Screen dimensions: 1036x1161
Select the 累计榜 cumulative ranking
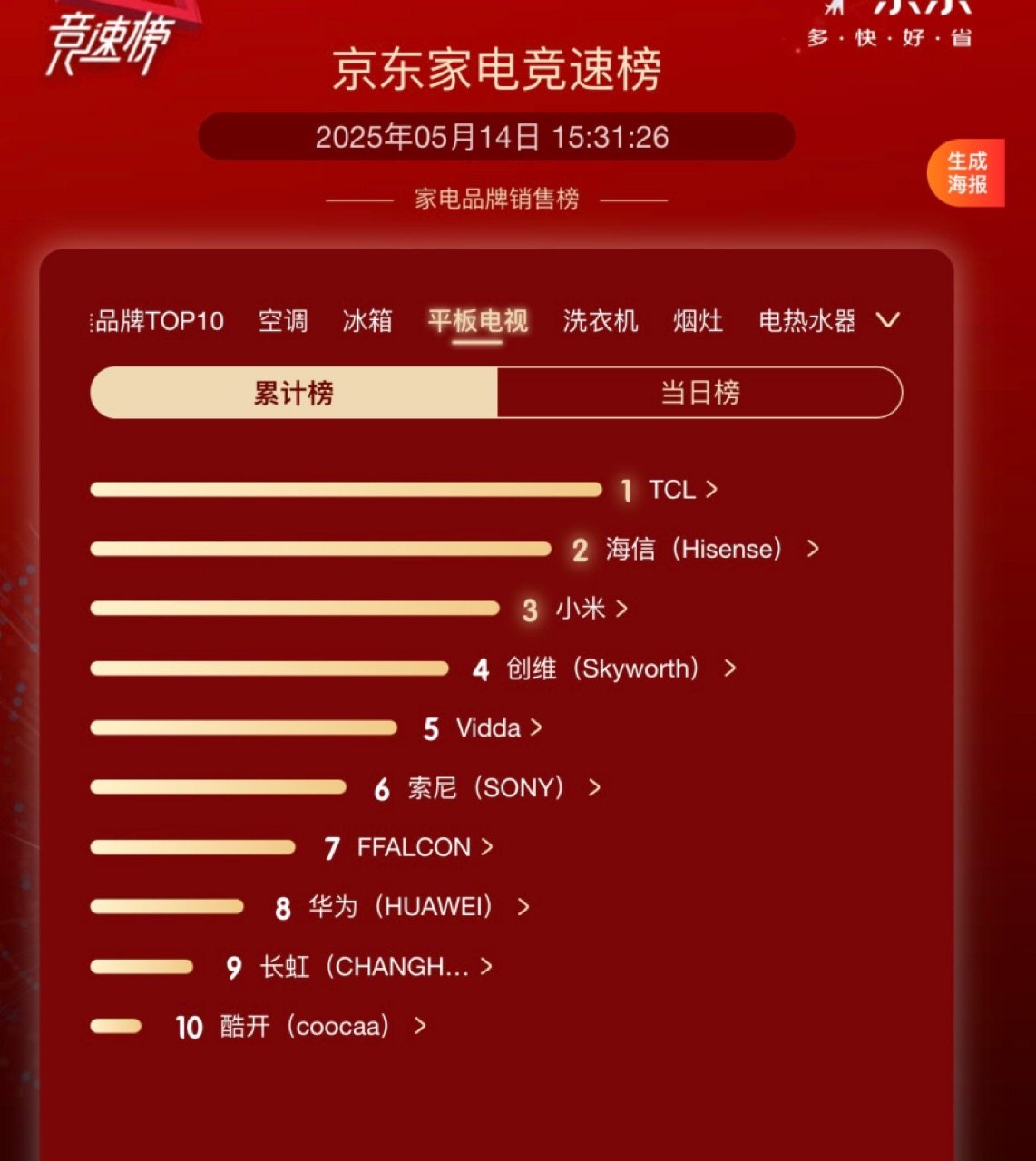(294, 393)
